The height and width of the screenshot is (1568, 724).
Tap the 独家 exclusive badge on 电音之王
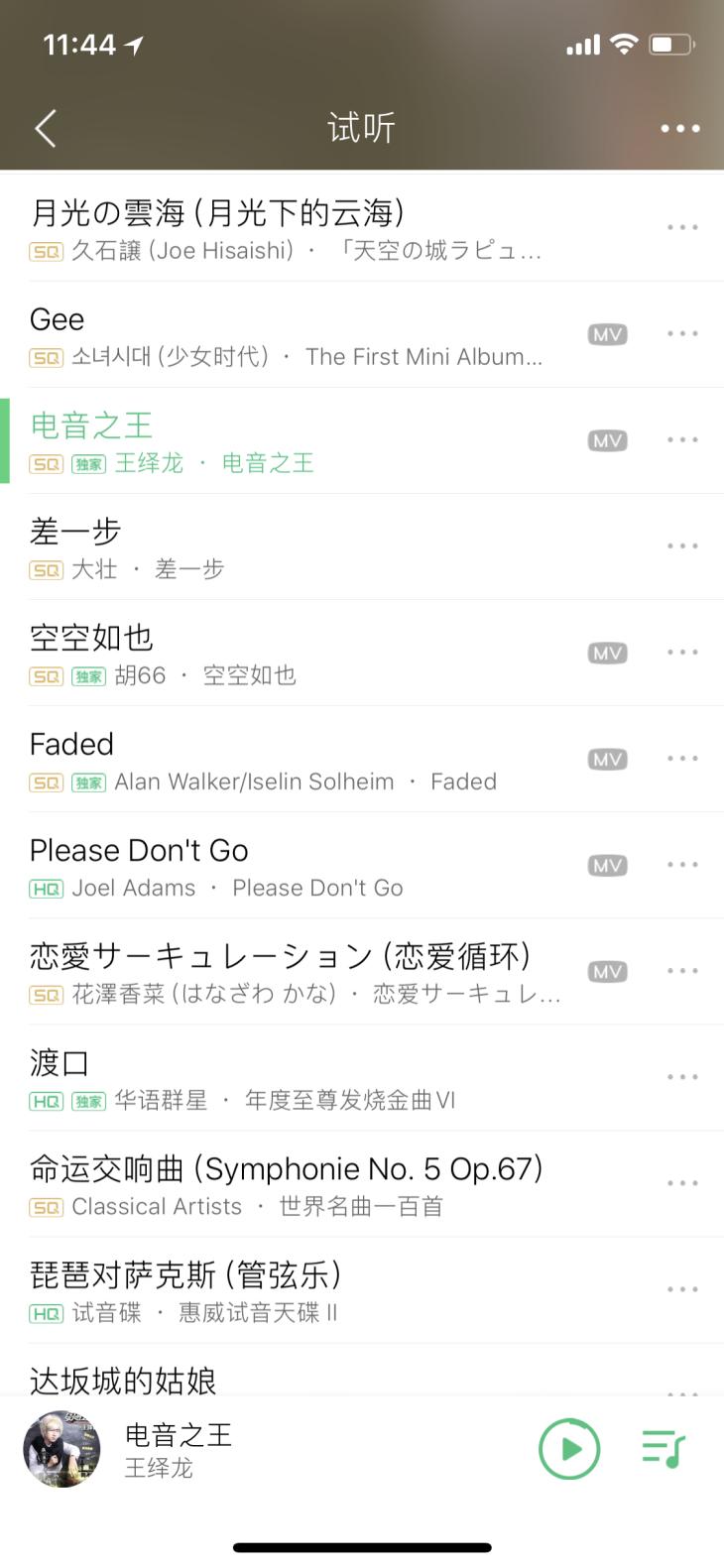87,464
